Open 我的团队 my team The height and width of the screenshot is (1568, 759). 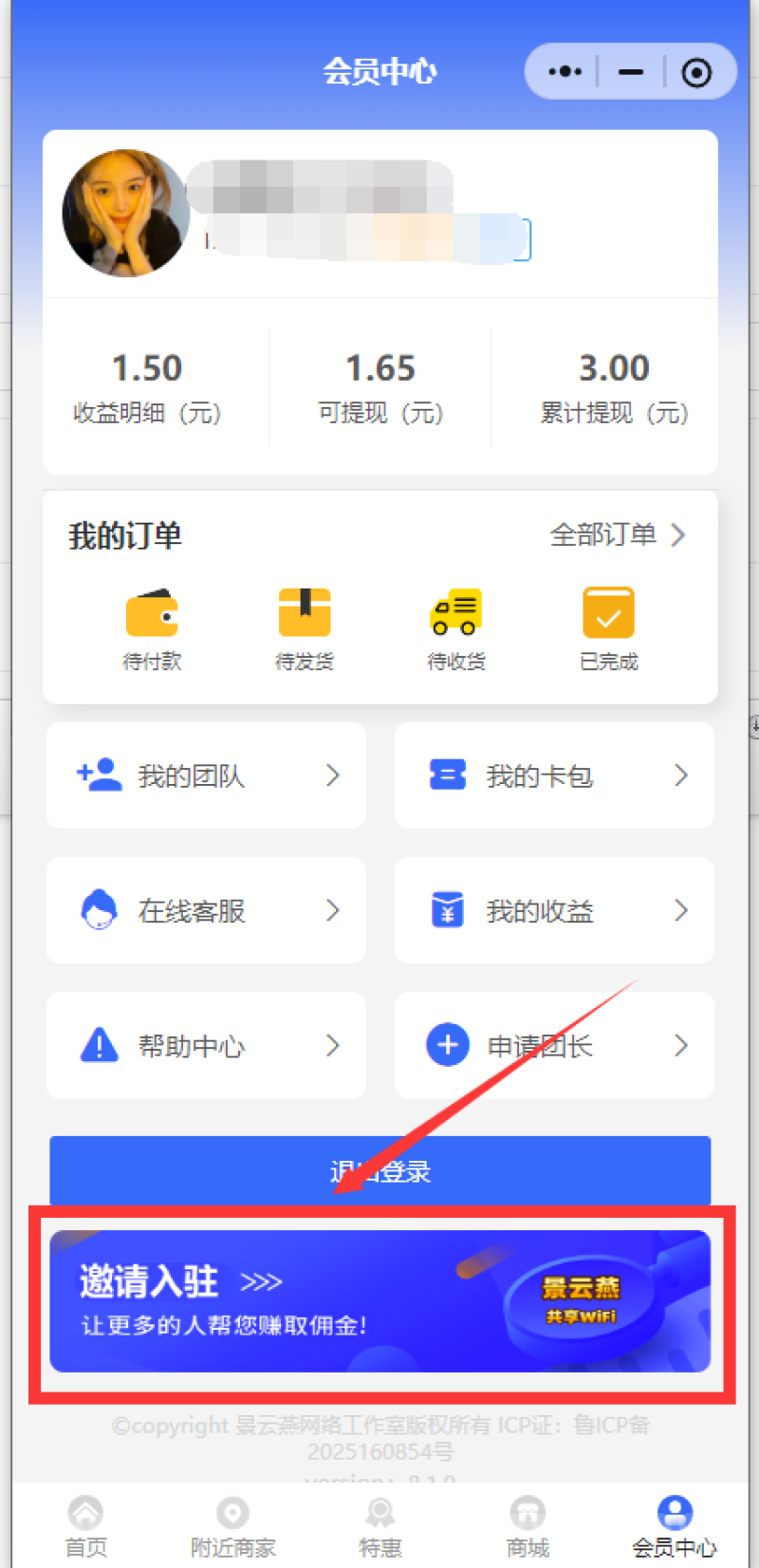[206, 775]
